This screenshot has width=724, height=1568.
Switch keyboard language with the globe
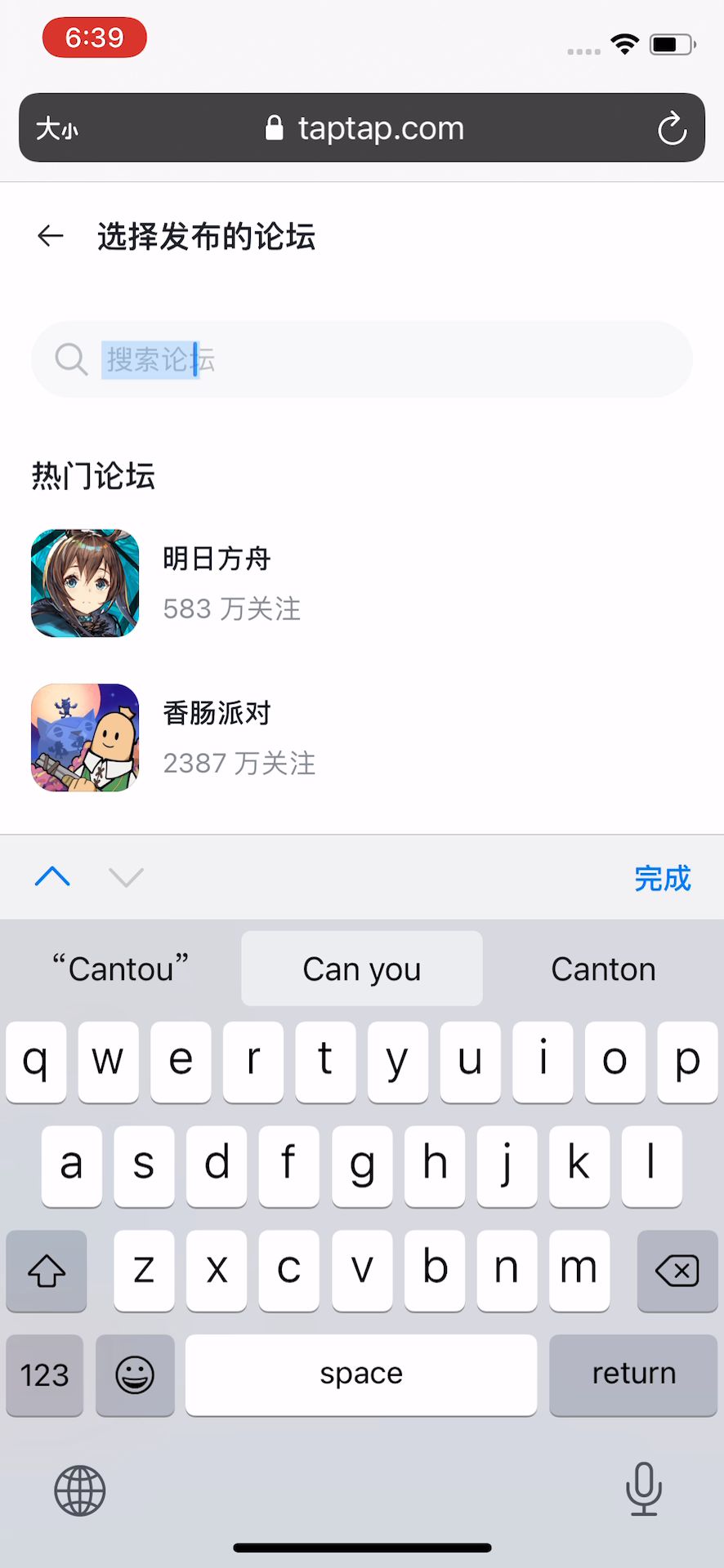coord(80,1490)
